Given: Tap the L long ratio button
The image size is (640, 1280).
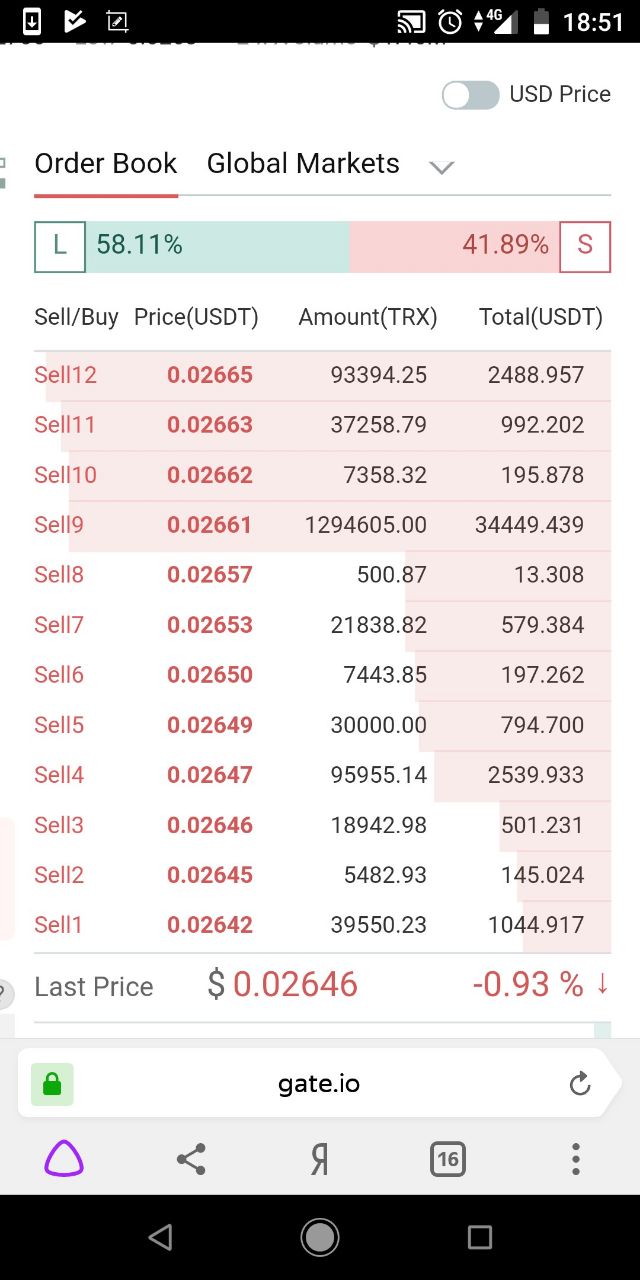Looking at the screenshot, I should [x=60, y=246].
